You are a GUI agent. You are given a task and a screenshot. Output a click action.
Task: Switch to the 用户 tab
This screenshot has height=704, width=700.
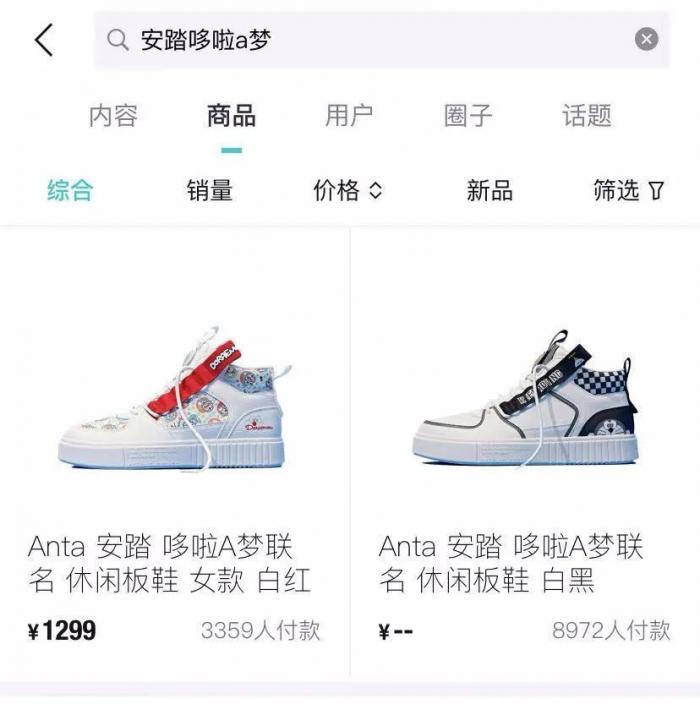(349, 115)
